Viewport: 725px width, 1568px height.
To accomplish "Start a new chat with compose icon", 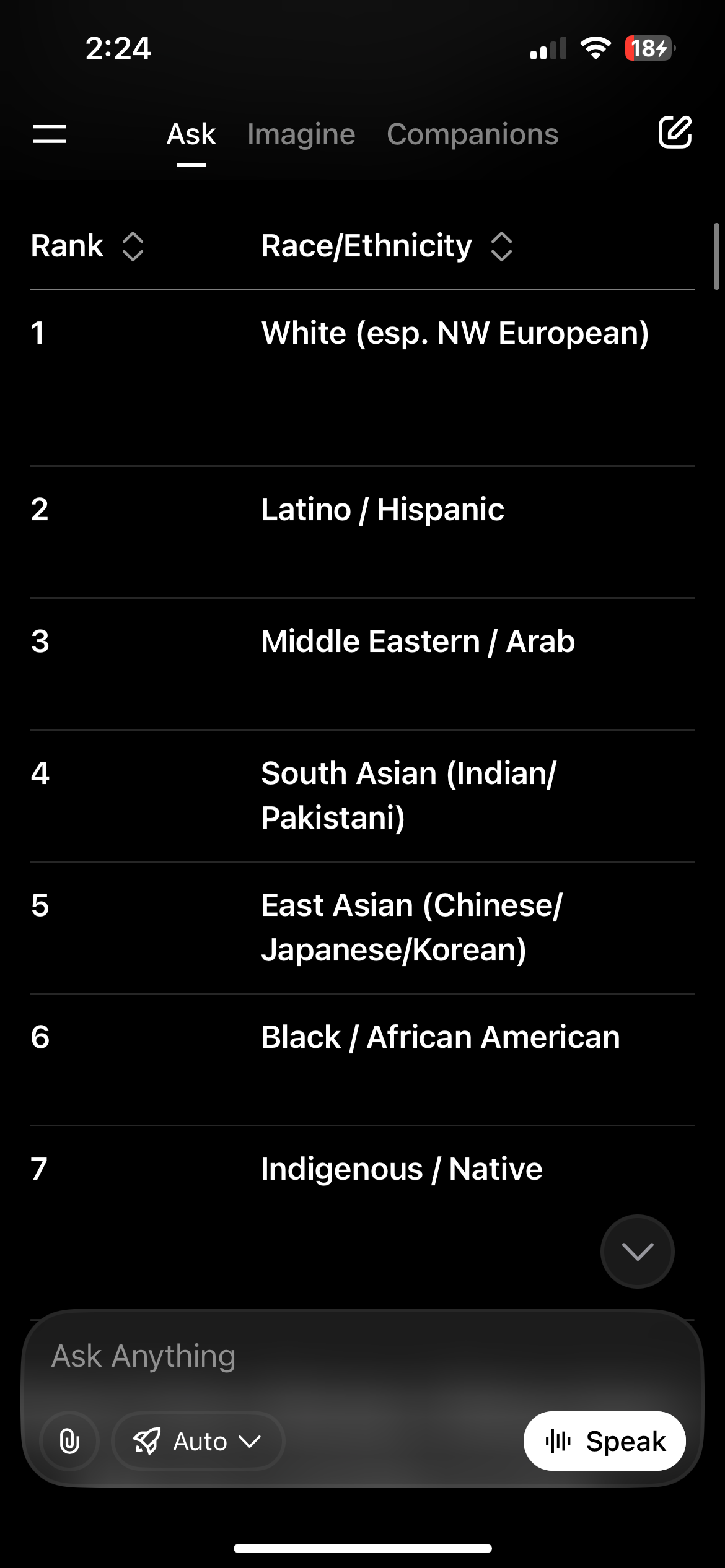I will [x=674, y=132].
